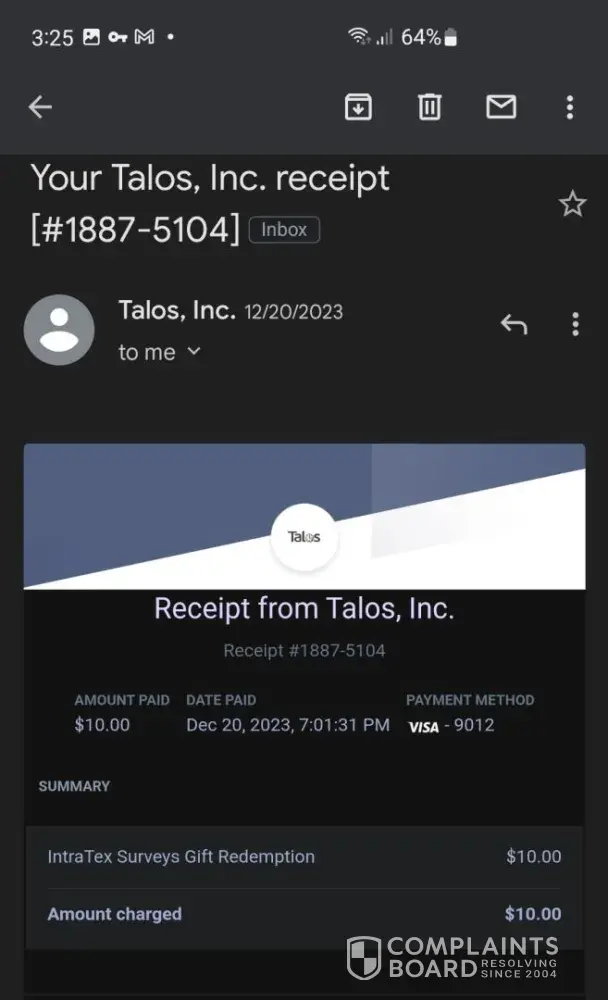This screenshot has width=608, height=1000.
Task: Mark this email as unread
Action: [x=501, y=107]
